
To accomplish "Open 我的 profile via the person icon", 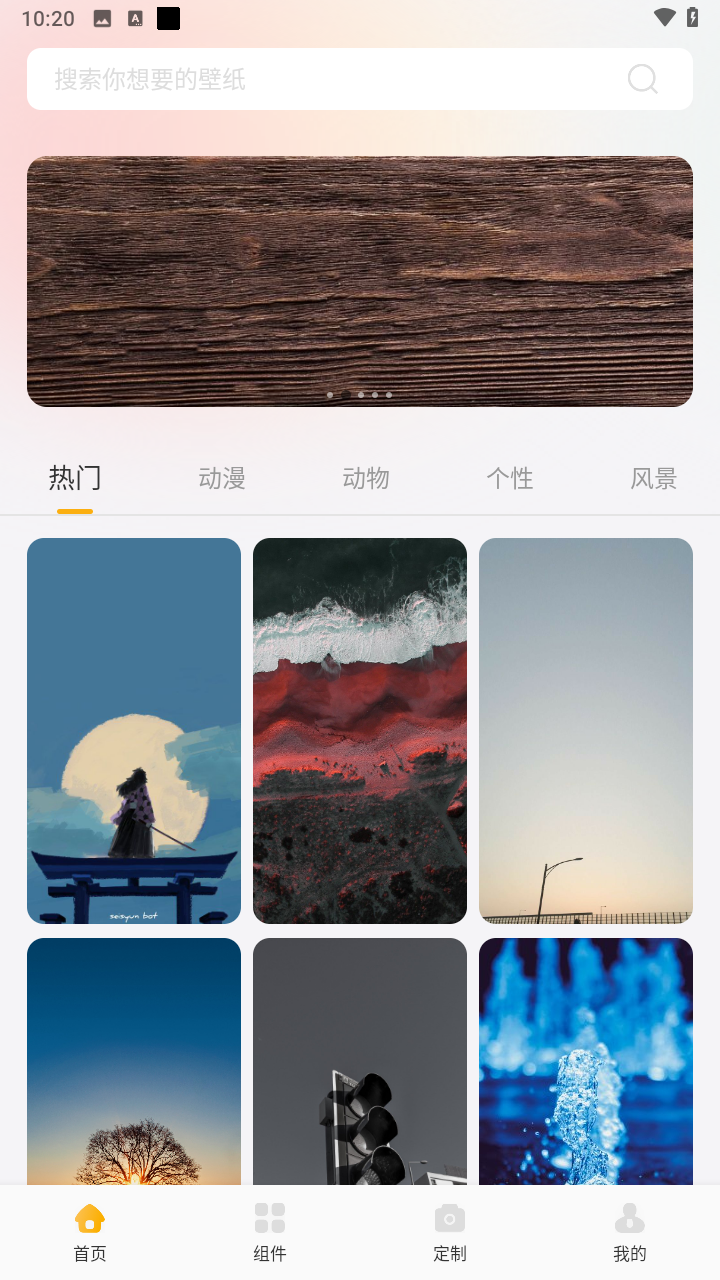I will [x=630, y=1218].
